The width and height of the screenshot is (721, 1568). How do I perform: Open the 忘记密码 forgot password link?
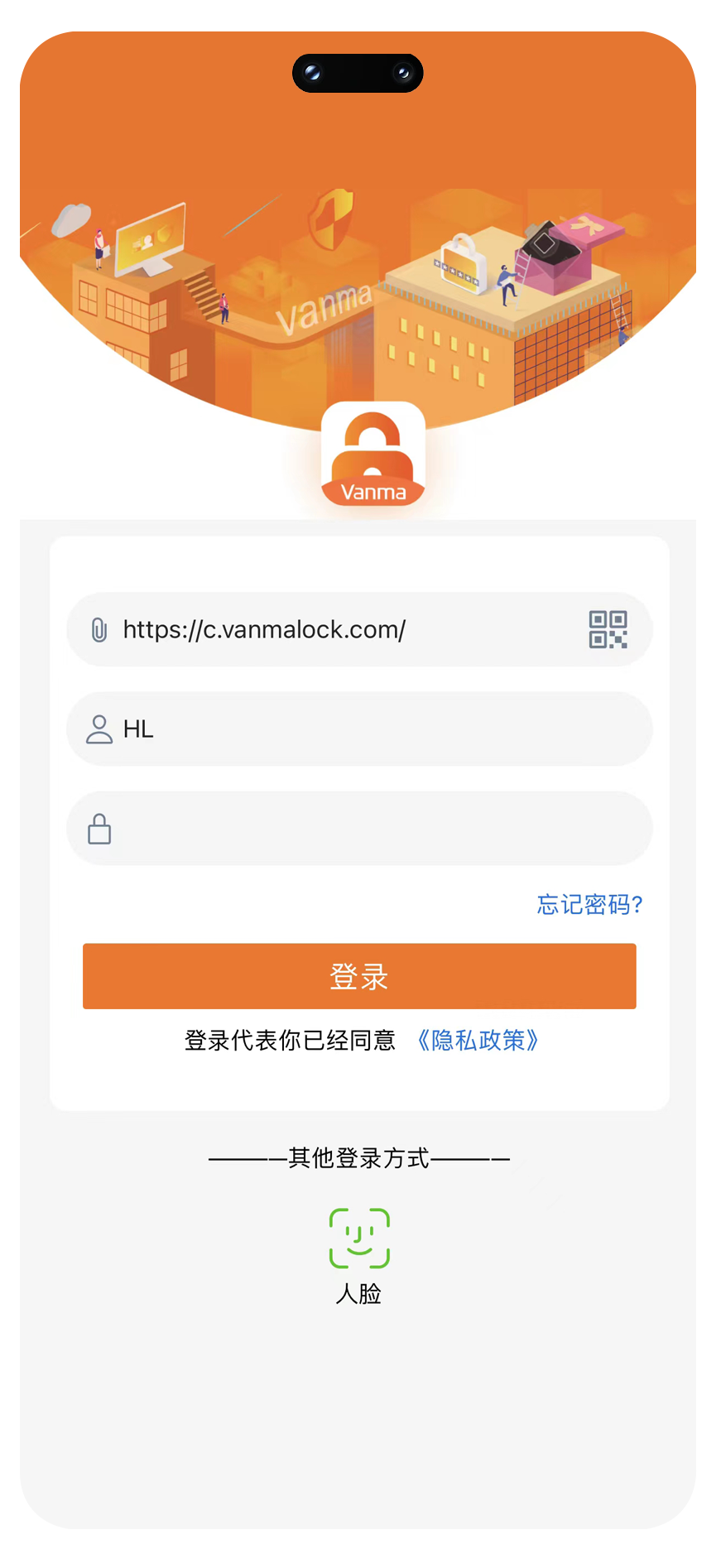coord(589,904)
